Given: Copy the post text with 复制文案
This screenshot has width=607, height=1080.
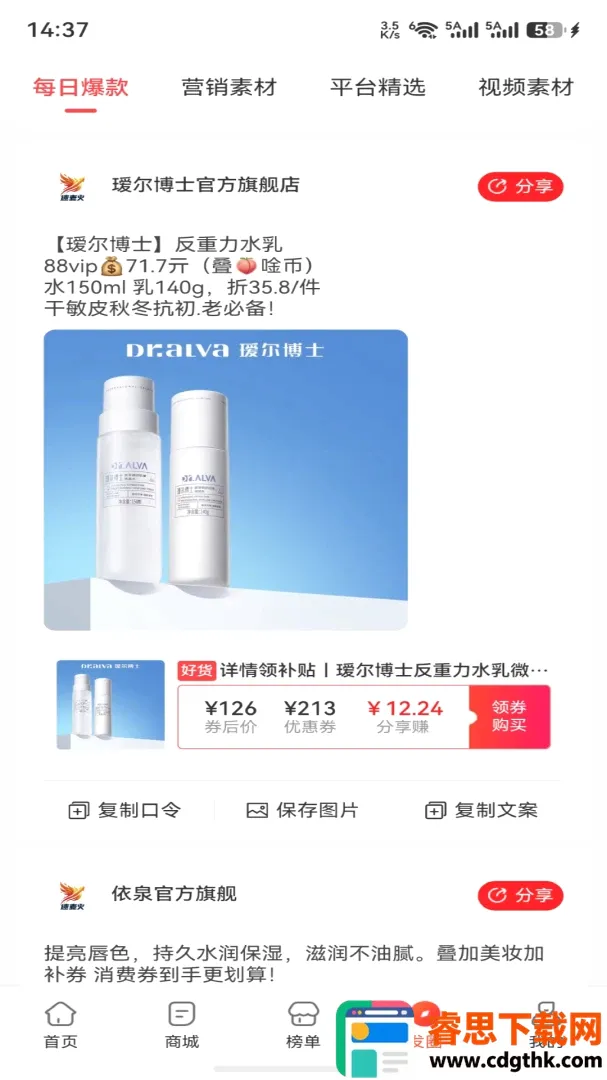Looking at the screenshot, I should coord(481,811).
